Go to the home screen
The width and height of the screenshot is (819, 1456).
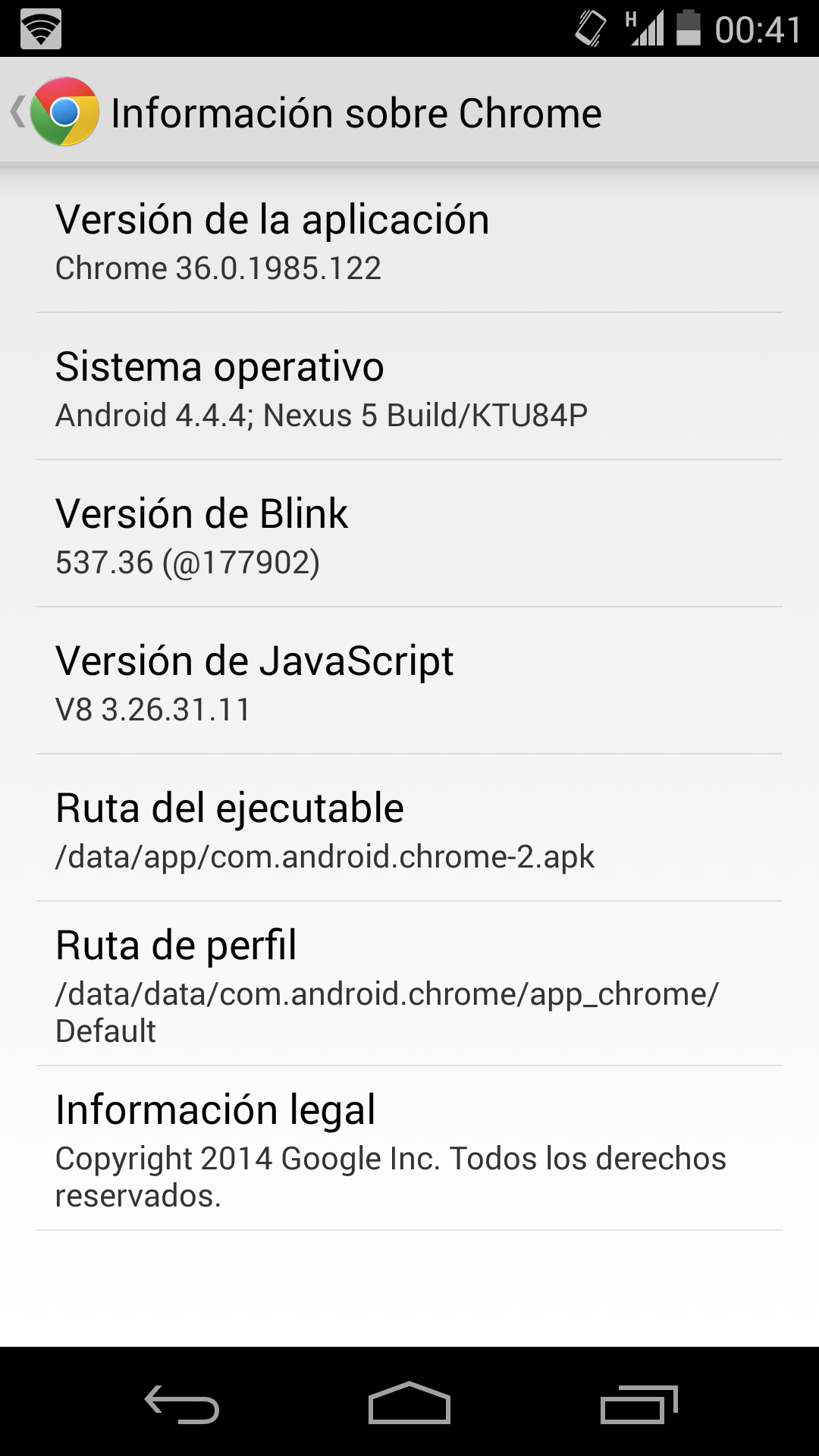pos(409,1403)
